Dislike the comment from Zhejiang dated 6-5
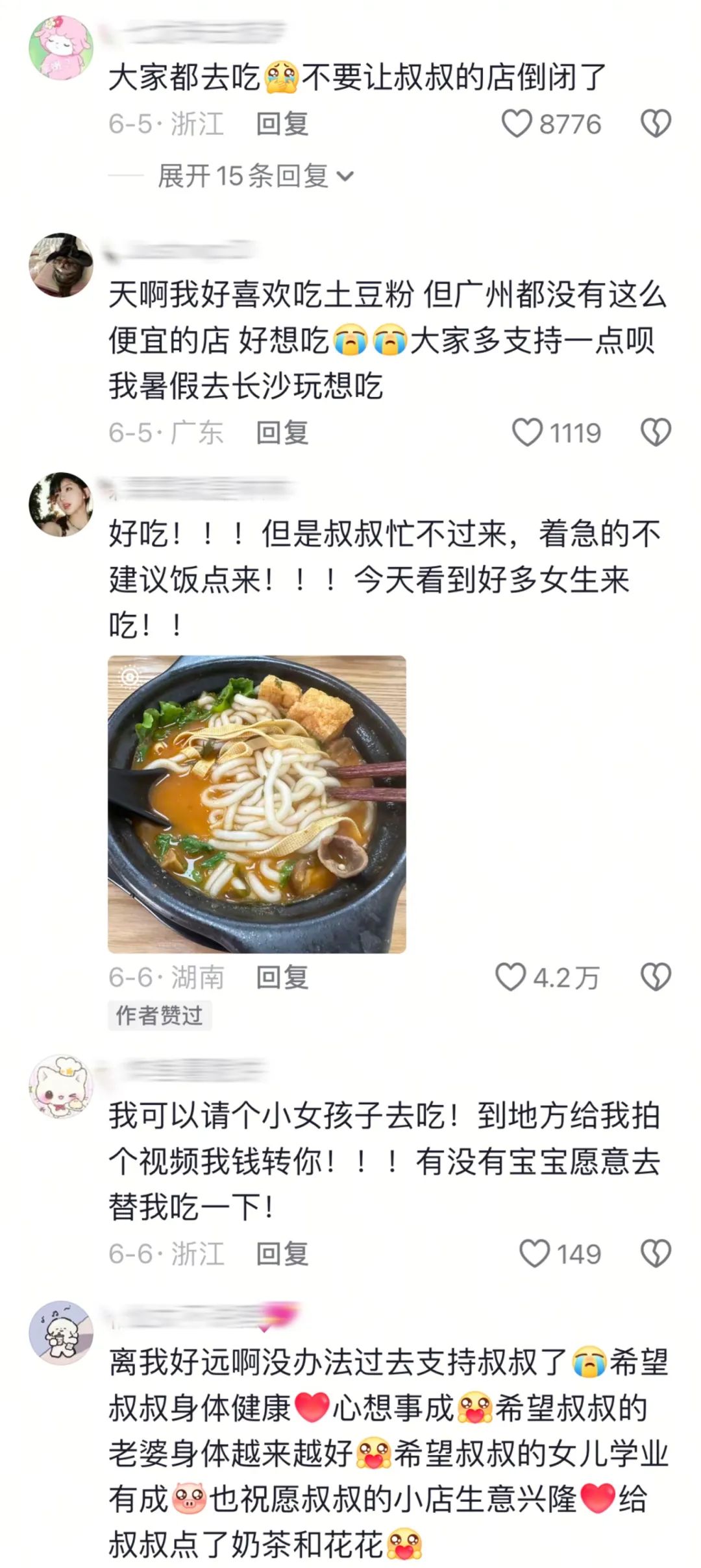Image resolution: width=701 pixels, height=1568 pixels. pyautogui.click(x=656, y=123)
